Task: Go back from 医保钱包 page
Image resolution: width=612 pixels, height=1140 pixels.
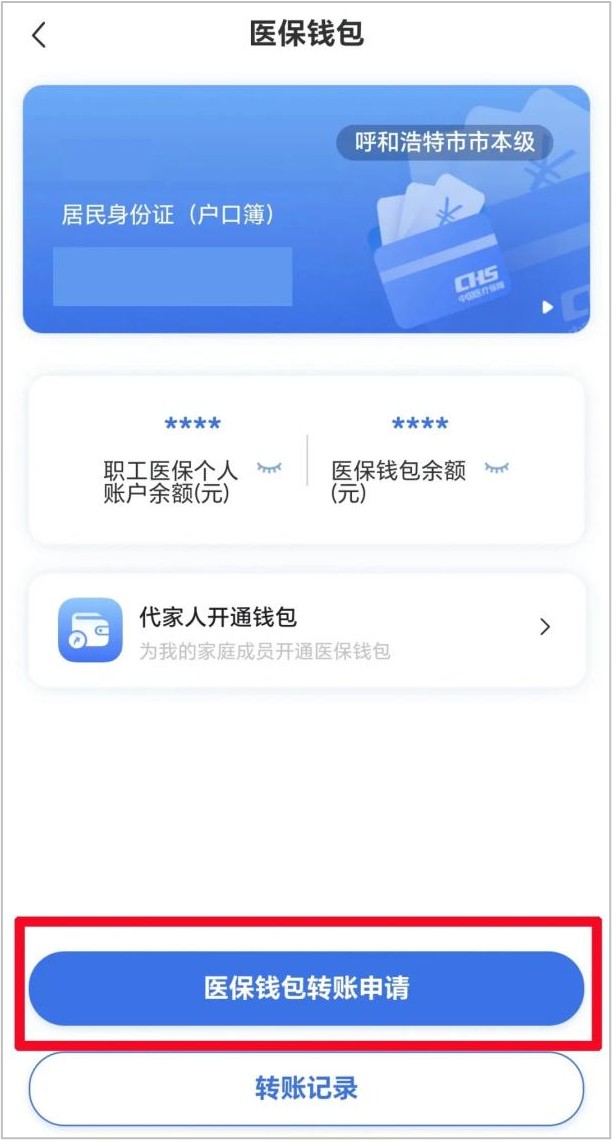Action: (x=39, y=36)
